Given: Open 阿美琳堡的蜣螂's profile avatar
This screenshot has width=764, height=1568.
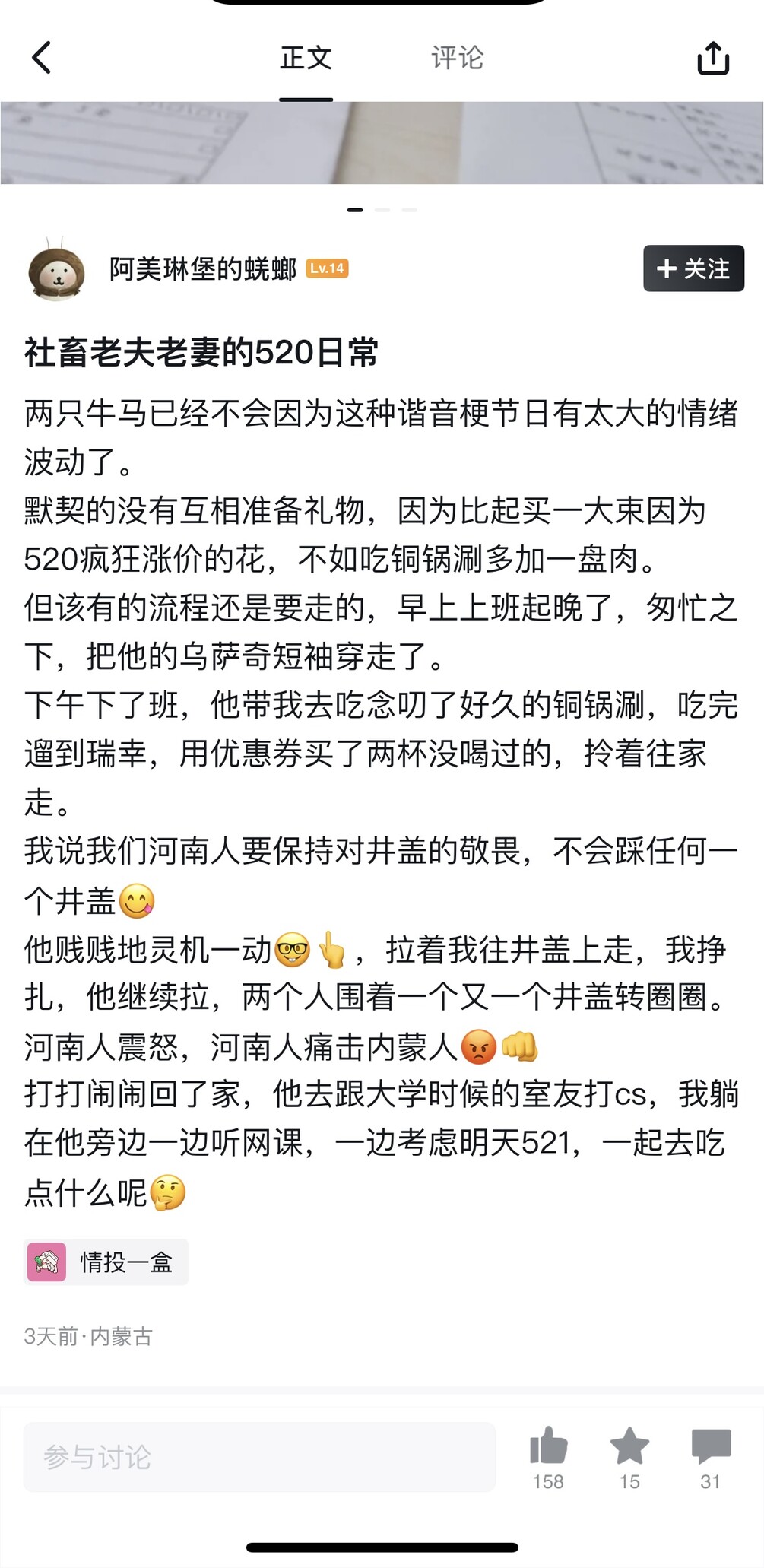Looking at the screenshot, I should pos(55,269).
